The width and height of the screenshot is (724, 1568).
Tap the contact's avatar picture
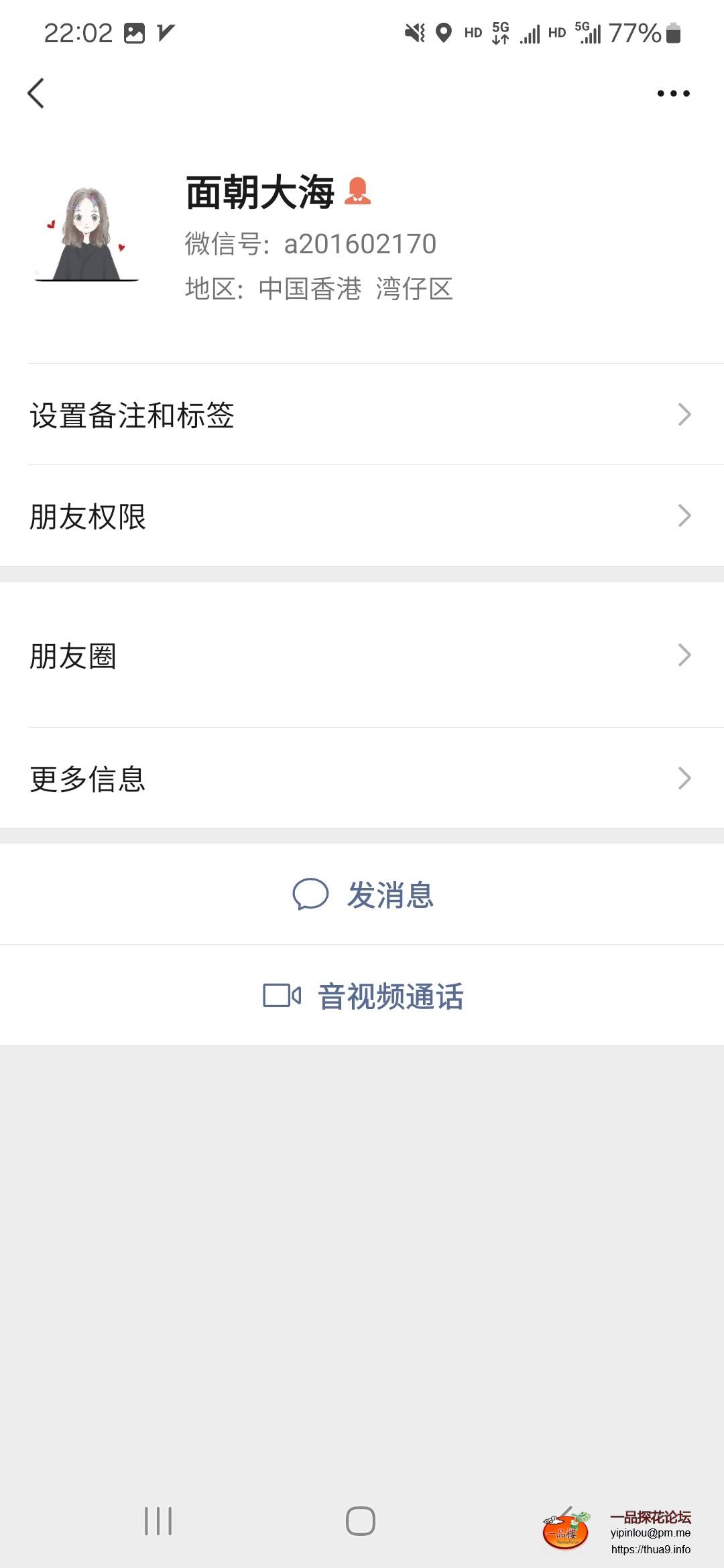[x=87, y=231]
